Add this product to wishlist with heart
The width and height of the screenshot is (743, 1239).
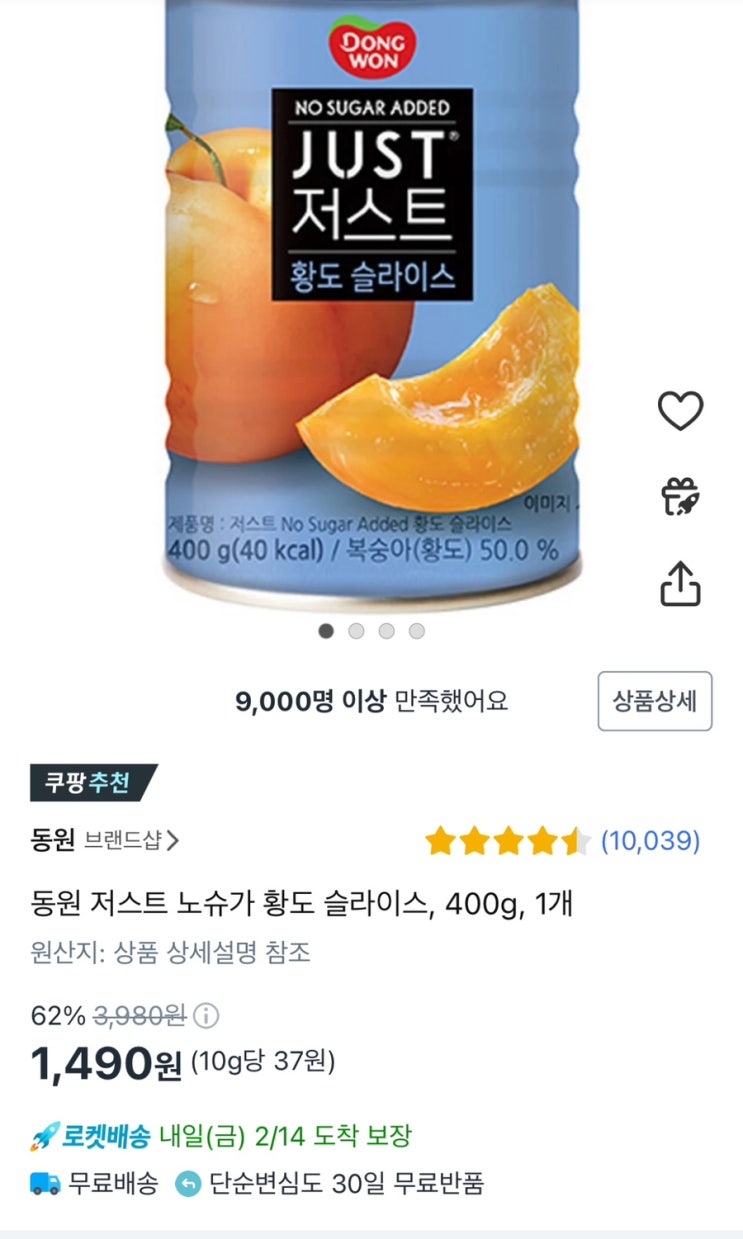[x=680, y=411]
